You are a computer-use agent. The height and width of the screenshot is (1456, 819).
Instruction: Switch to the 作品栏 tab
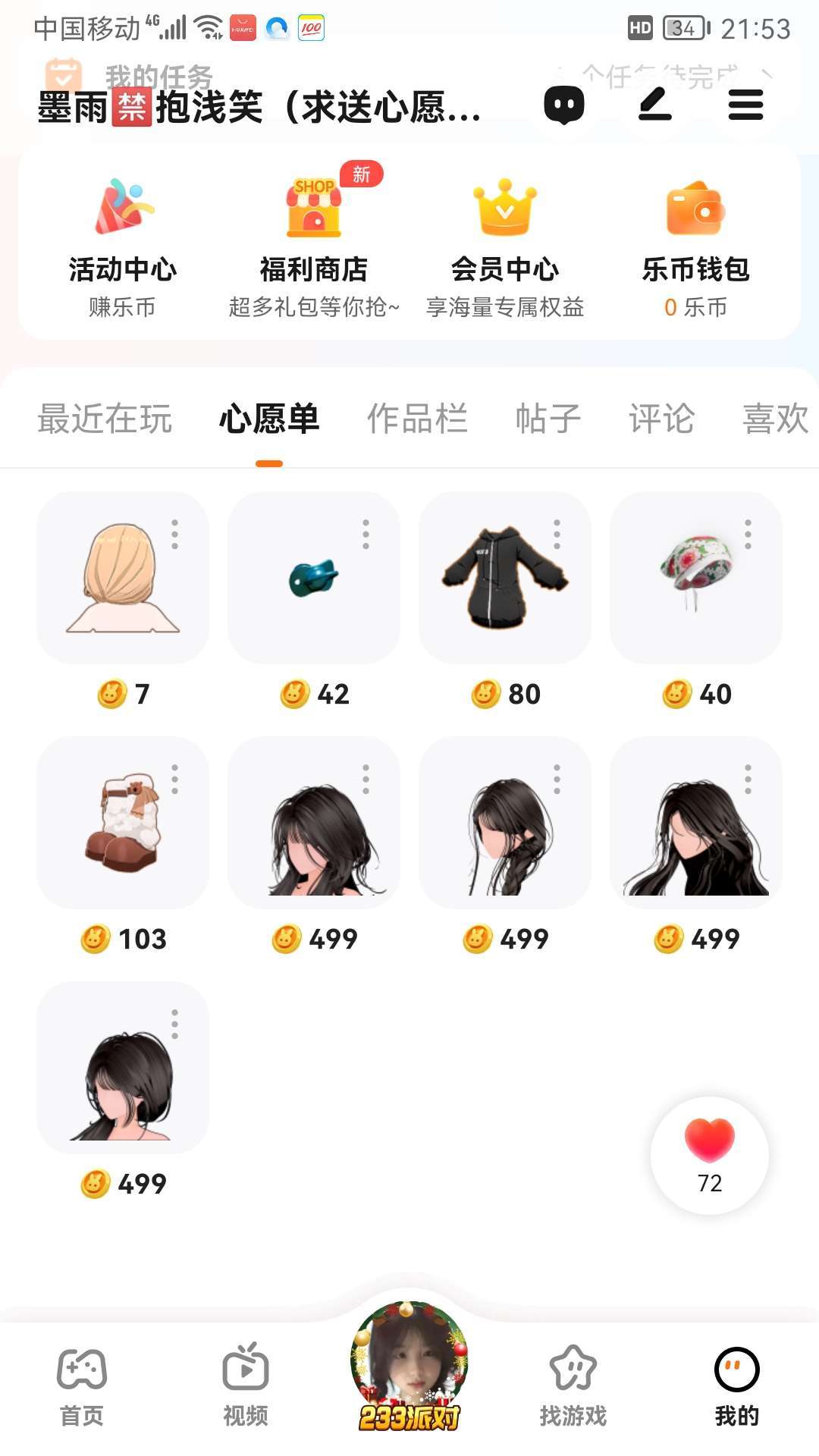tap(417, 419)
